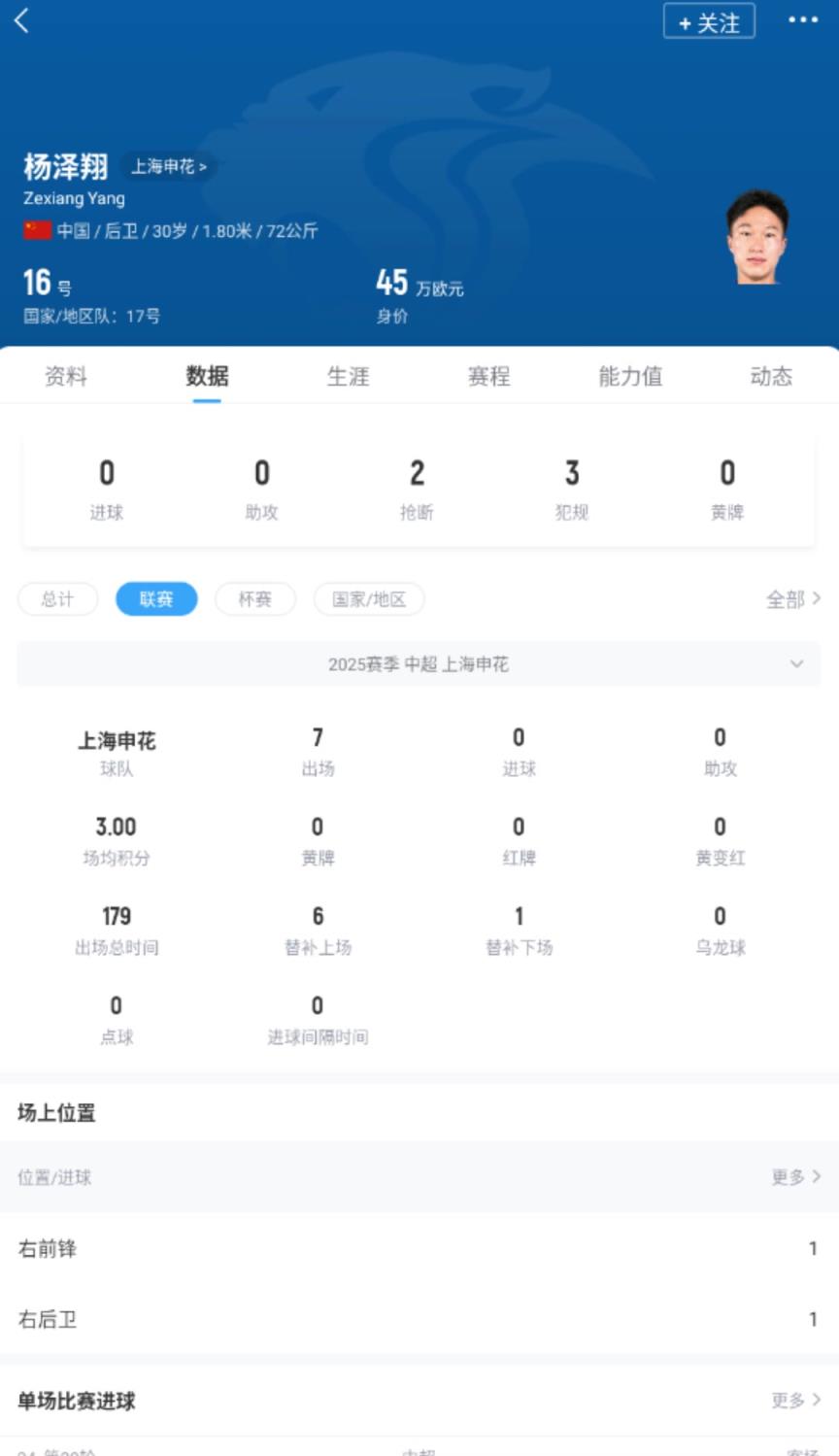Open 更多 in the 位置/进球 section
The width and height of the screenshot is (839, 1456).
(795, 1177)
